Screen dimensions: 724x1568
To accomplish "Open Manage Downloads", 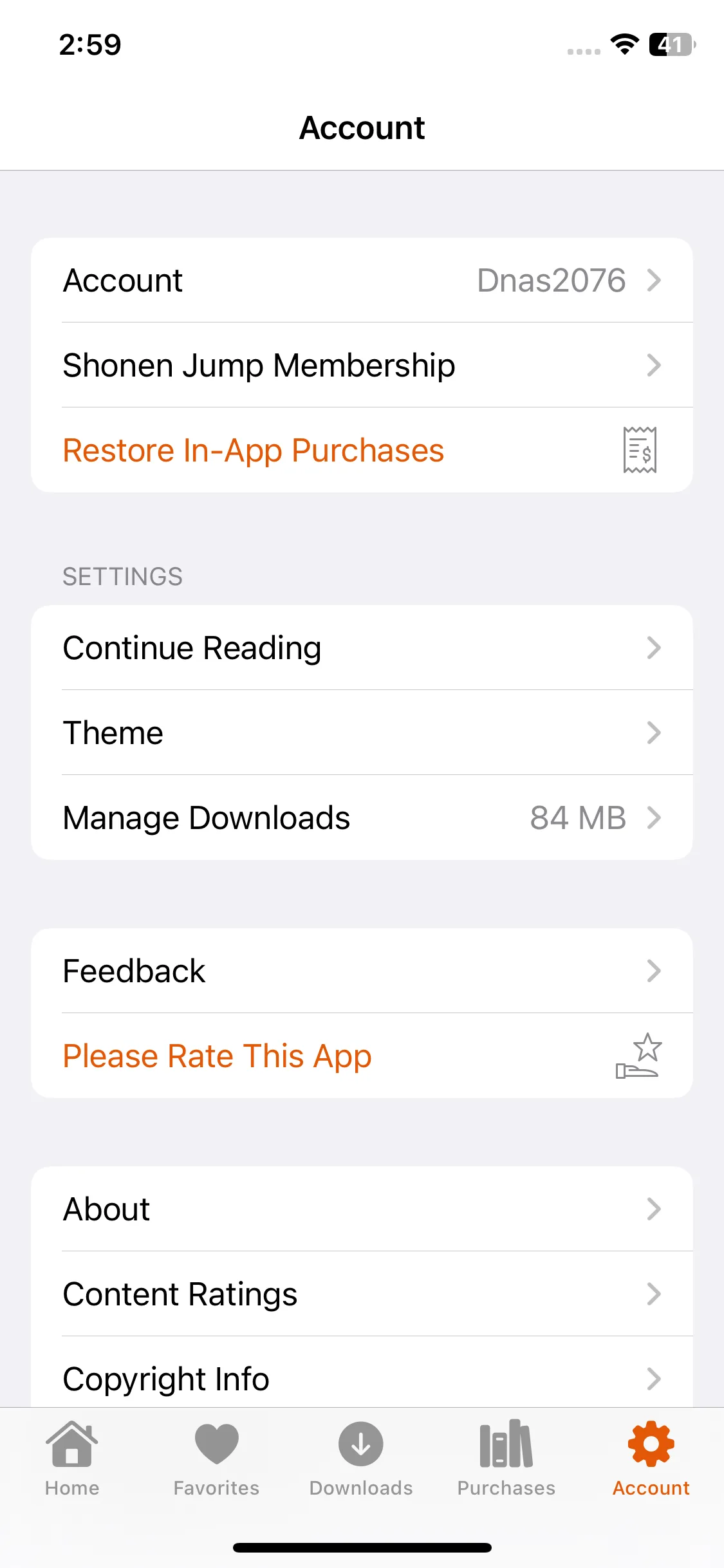I will [x=362, y=818].
